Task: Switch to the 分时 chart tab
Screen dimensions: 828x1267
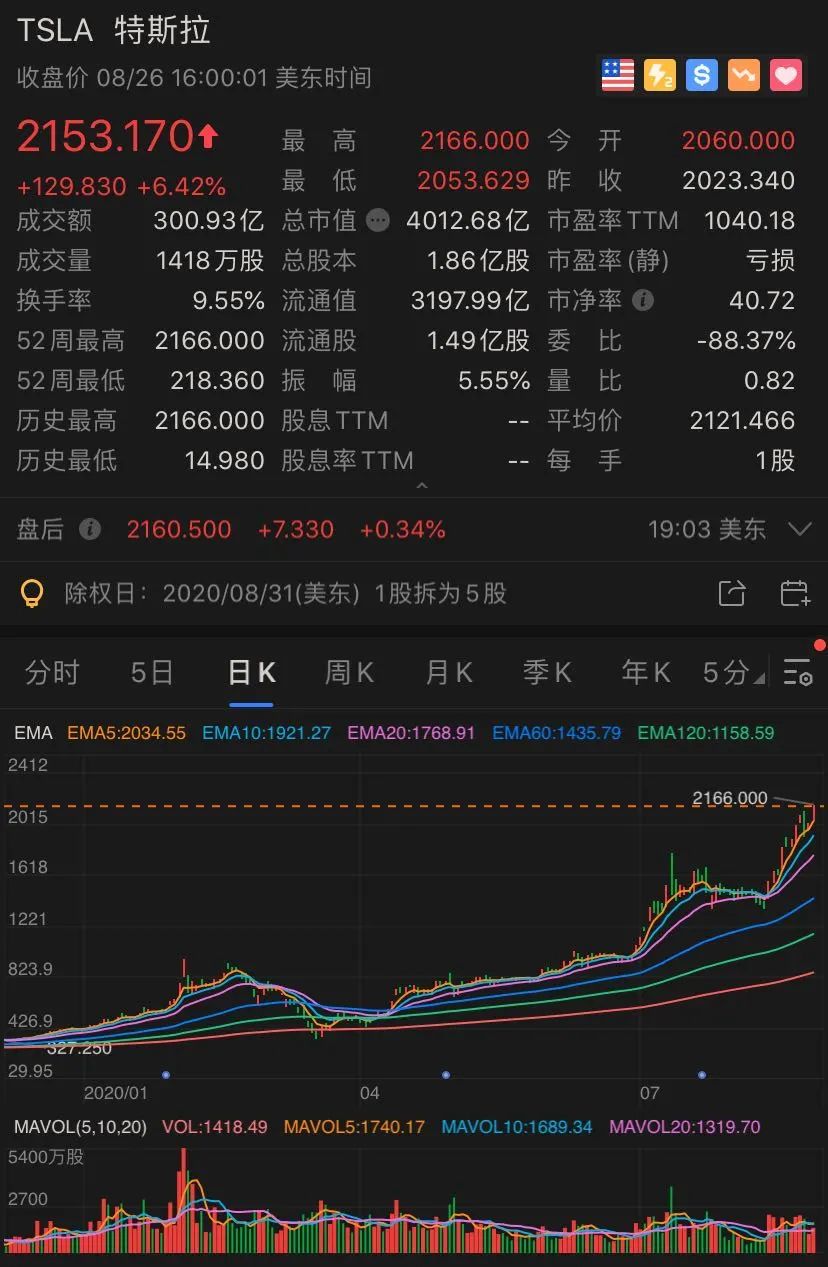Action: pyautogui.click(x=52, y=673)
